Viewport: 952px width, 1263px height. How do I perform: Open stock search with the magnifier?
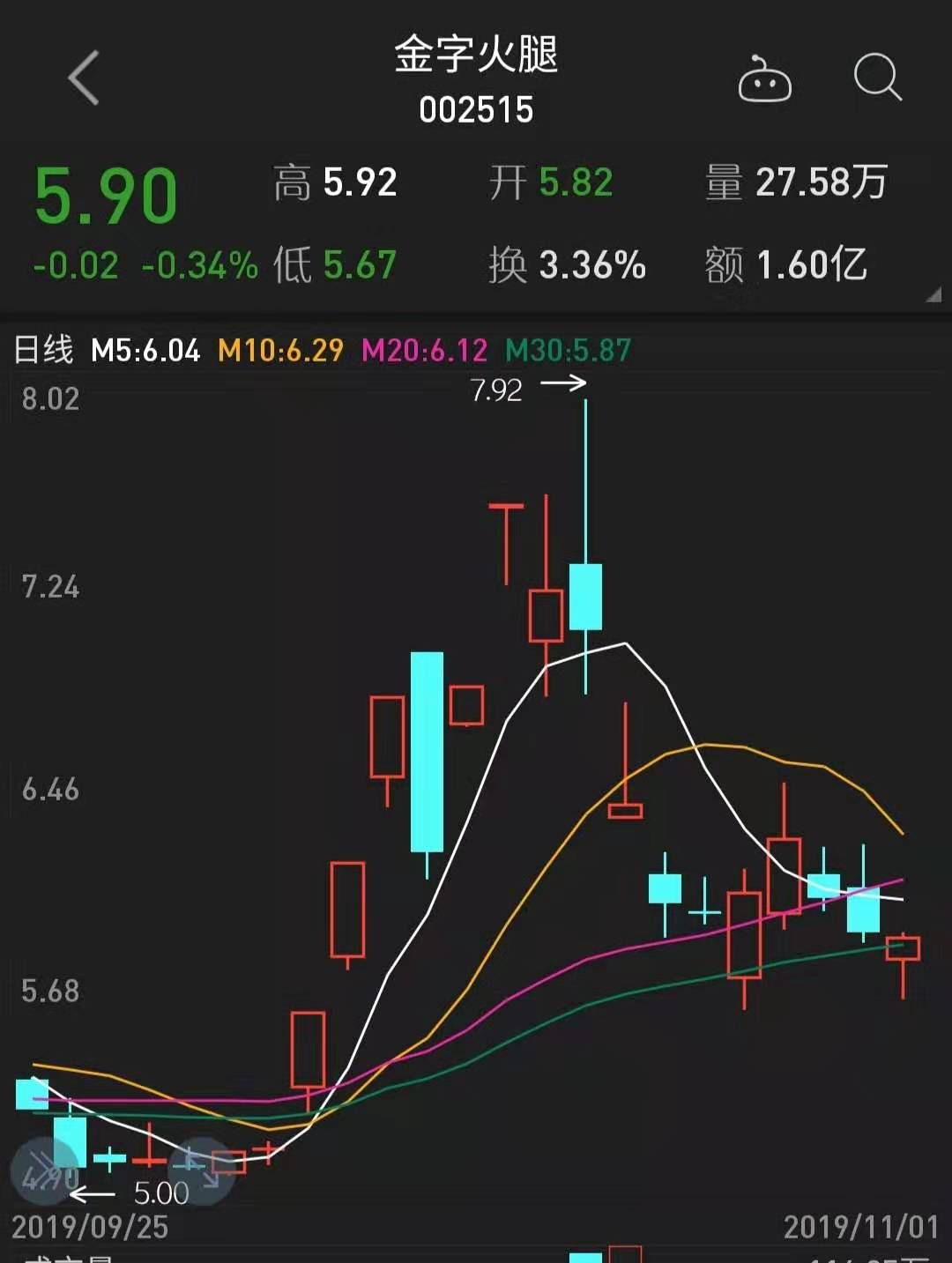[x=877, y=78]
